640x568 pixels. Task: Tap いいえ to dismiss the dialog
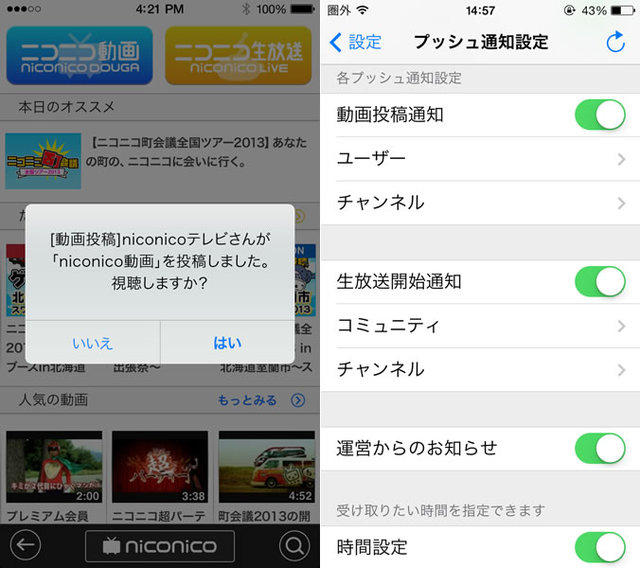pos(93,343)
